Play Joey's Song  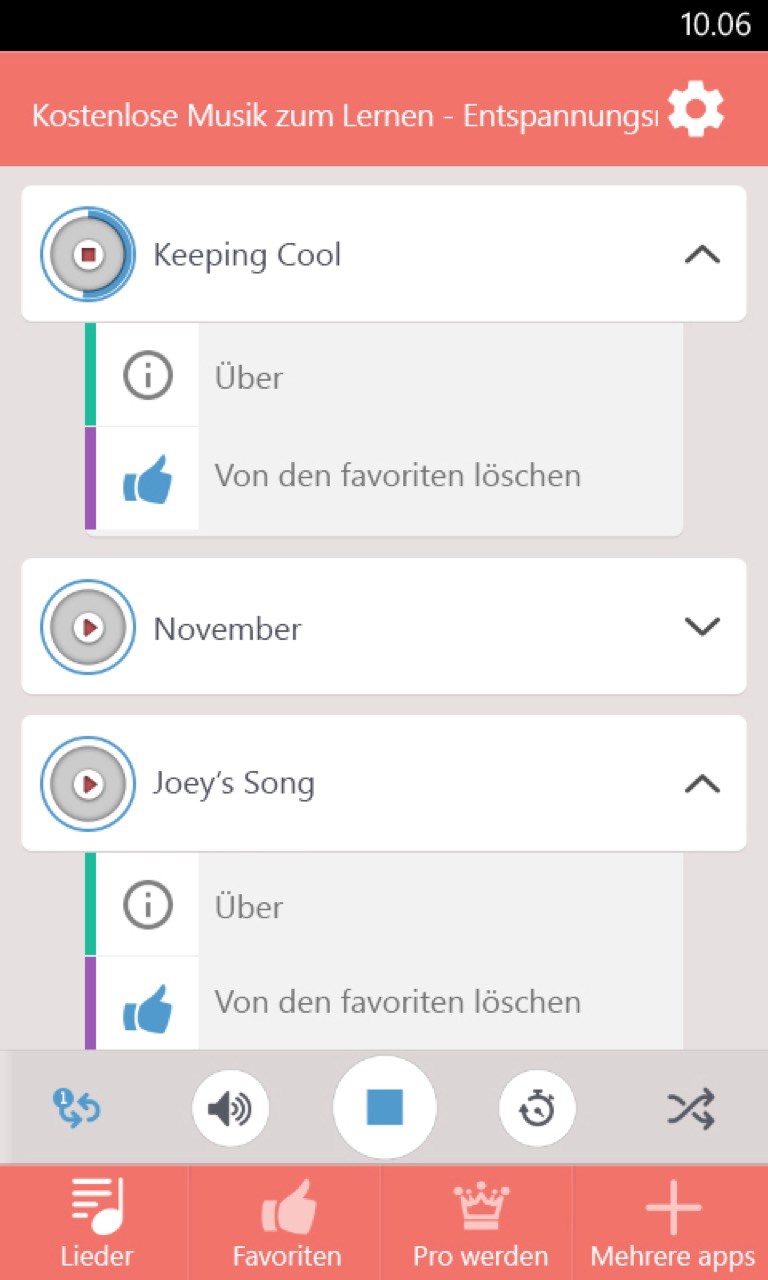click(x=88, y=784)
